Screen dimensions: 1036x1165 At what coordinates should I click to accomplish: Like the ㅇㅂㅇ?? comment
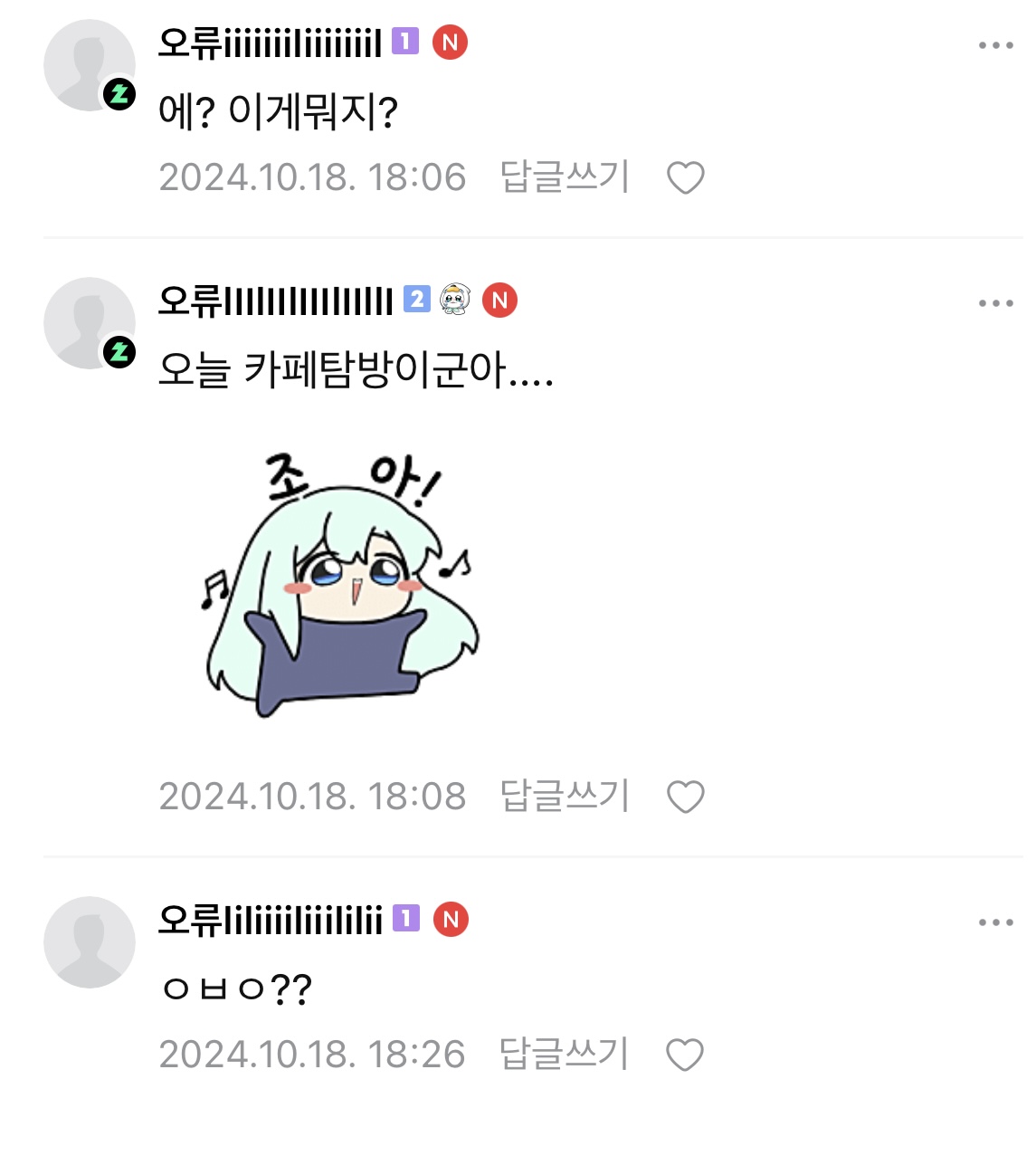(x=684, y=1055)
